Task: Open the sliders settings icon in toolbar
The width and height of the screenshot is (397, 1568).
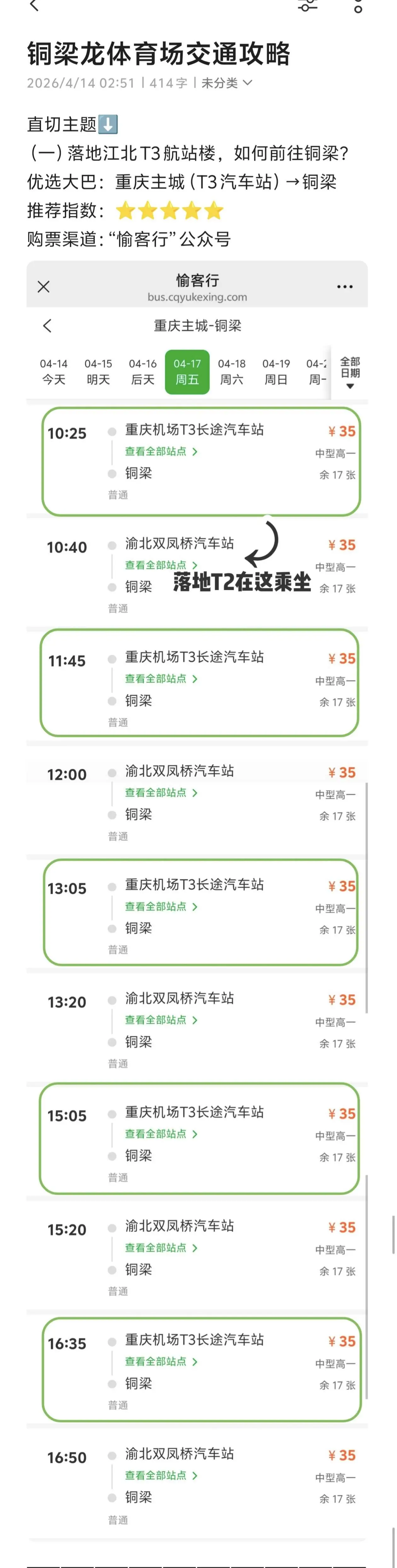Action: point(308,5)
